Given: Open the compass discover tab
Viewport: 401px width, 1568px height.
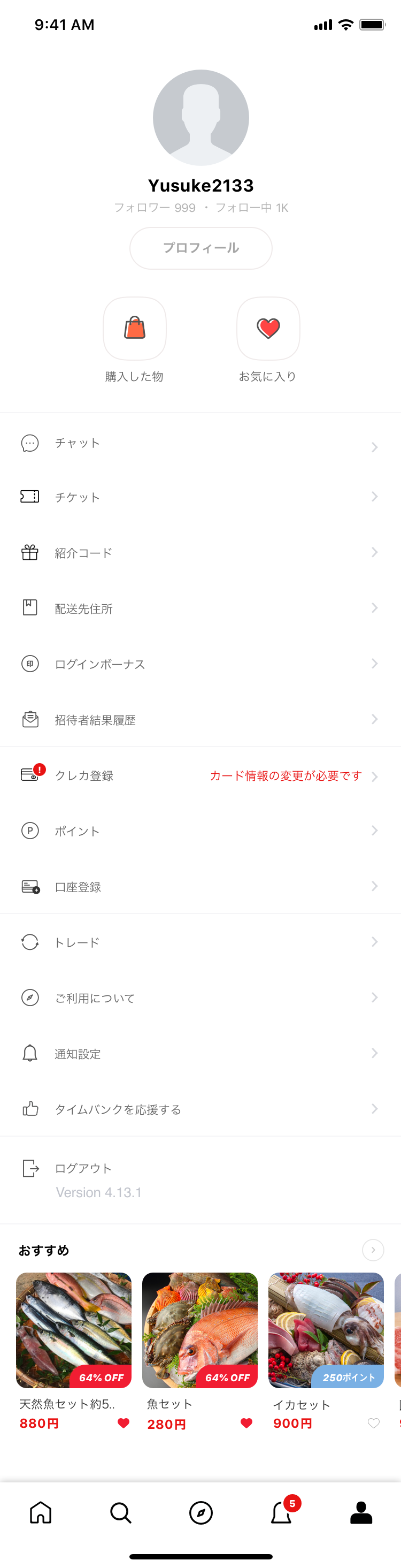Looking at the screenshot, I should coord(201,1512).
